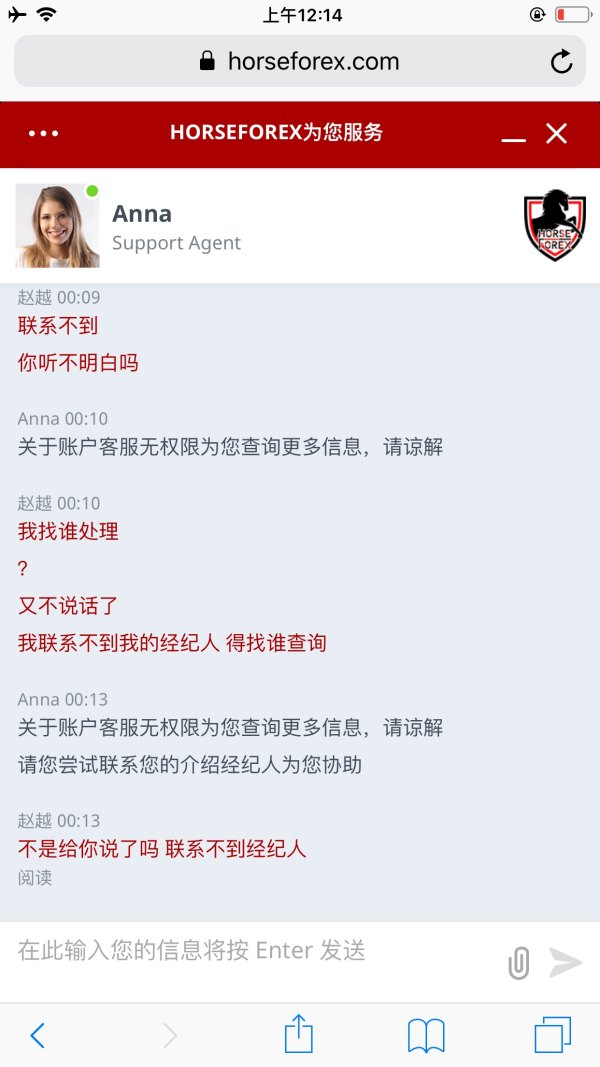Screen dimensions: 600x1067
Task: Send the message with the arrow icon
Action: (x=565, y=962)
